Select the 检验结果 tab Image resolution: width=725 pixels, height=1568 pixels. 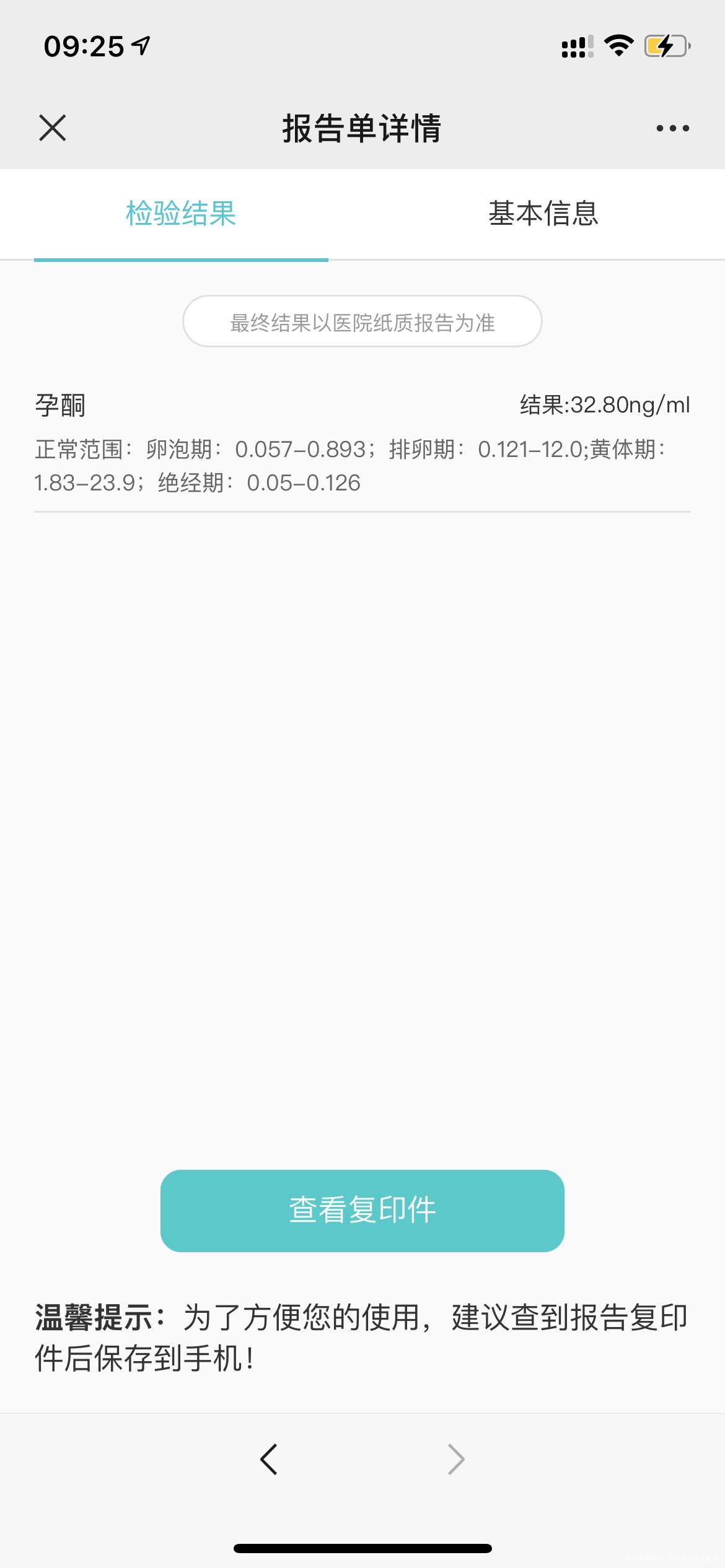point(181,214)
